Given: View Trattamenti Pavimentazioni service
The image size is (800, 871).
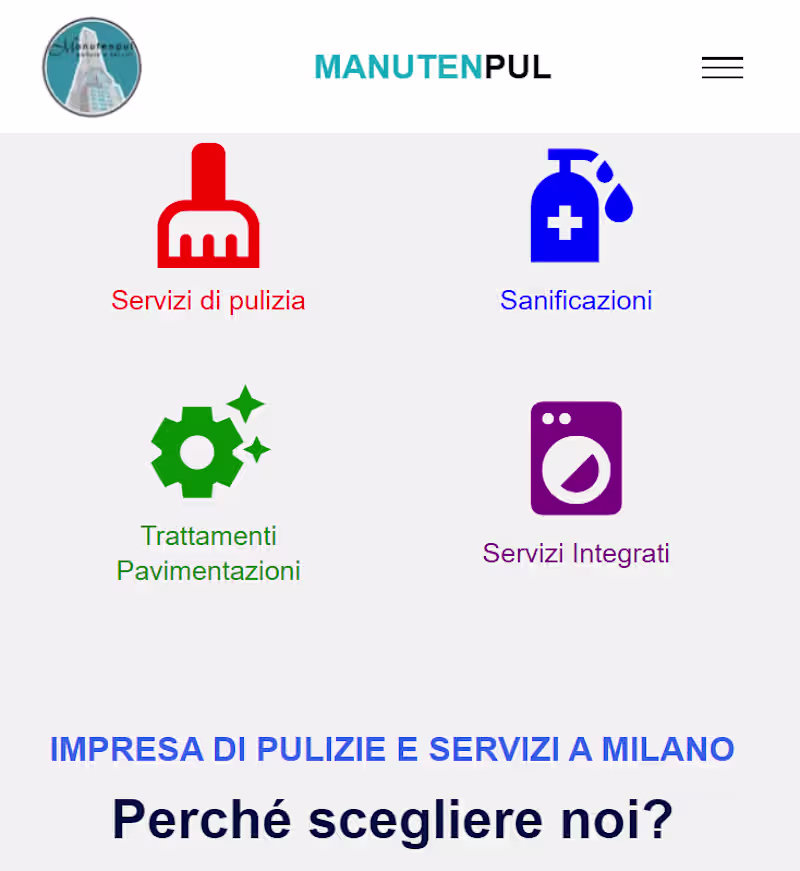Looking at the screenshot, I should point(208,552).
